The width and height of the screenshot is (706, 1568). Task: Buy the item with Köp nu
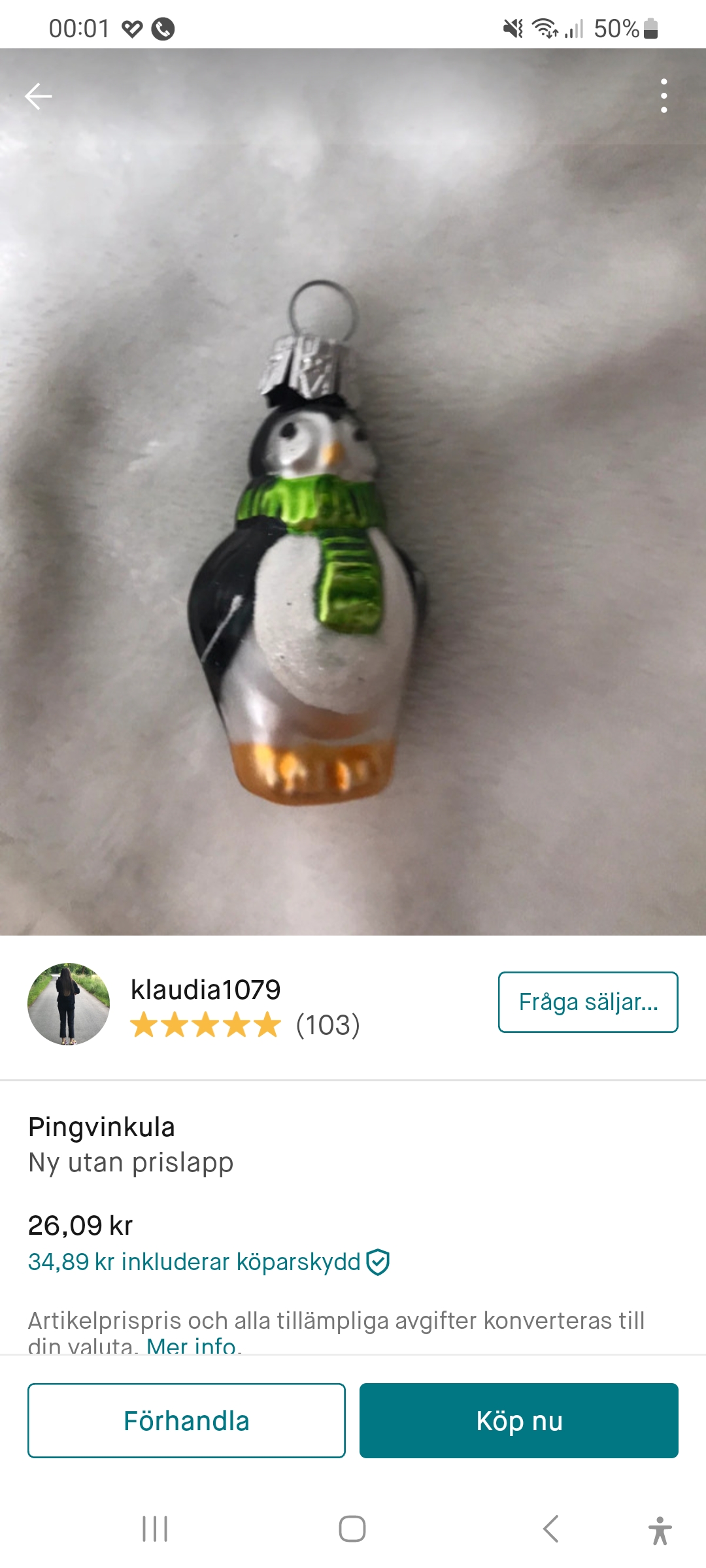pos(518,1420)
